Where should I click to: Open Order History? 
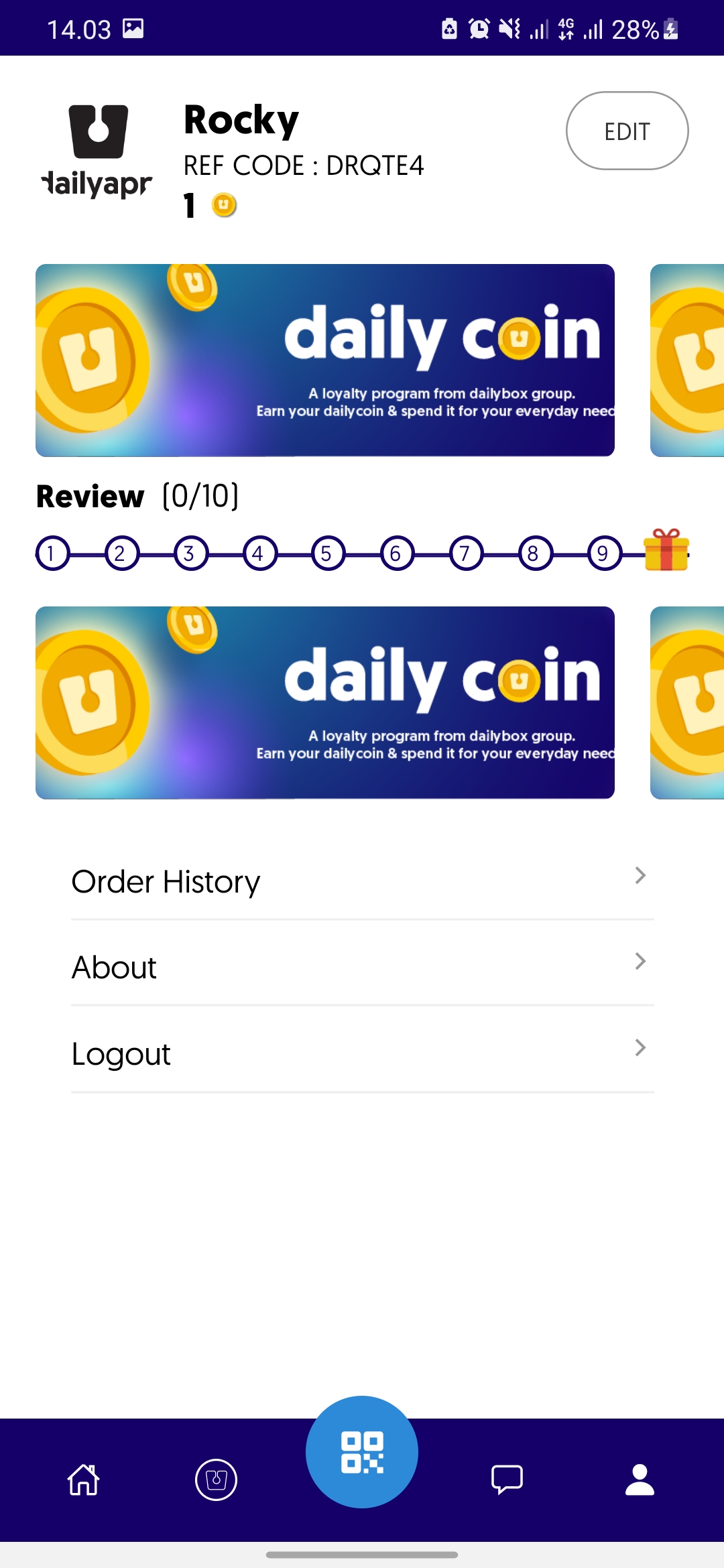(362, 881)
